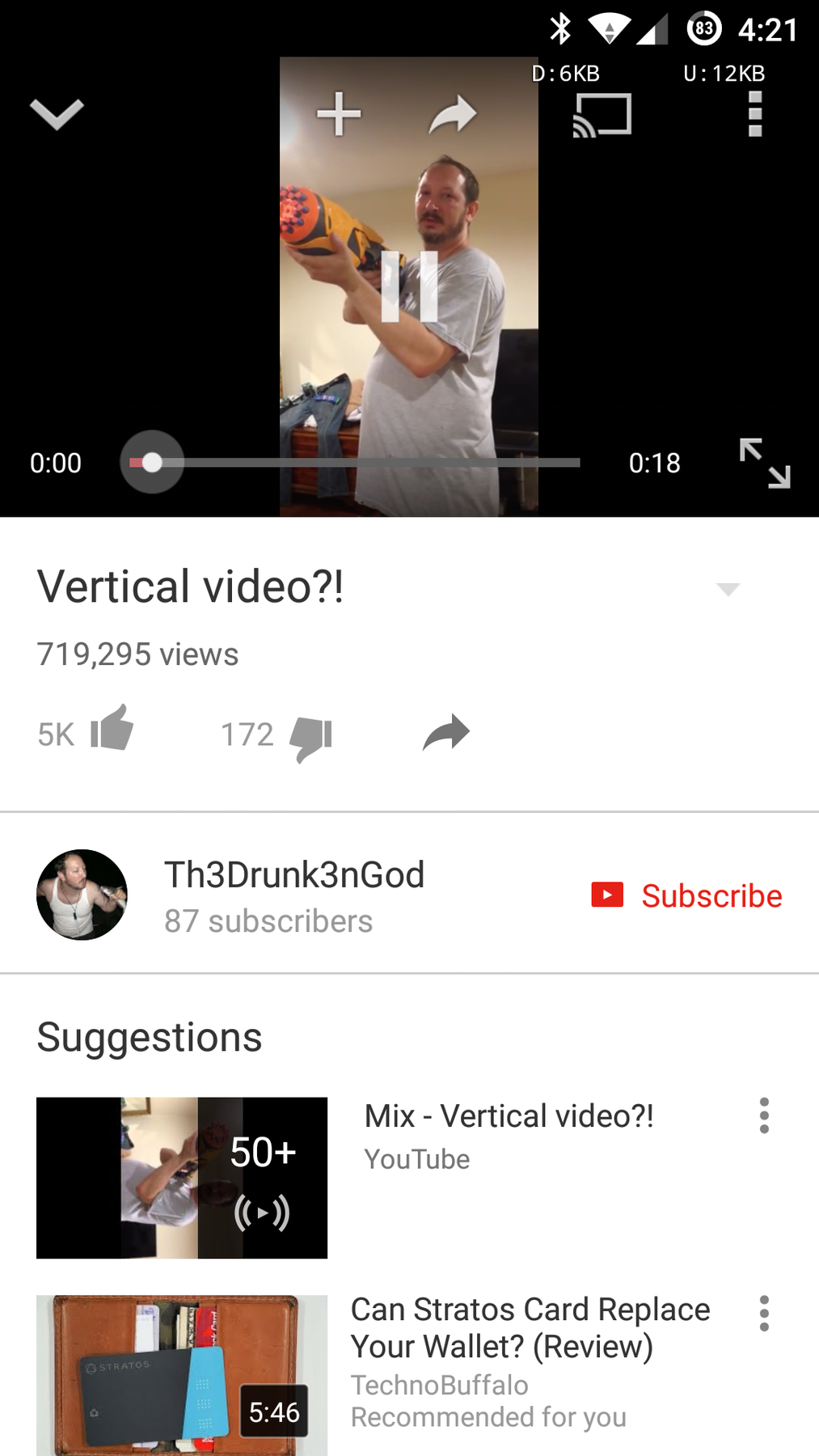Dislike the video
Image resolution: width=819 pixels, height=1456 pixels.
311,739
